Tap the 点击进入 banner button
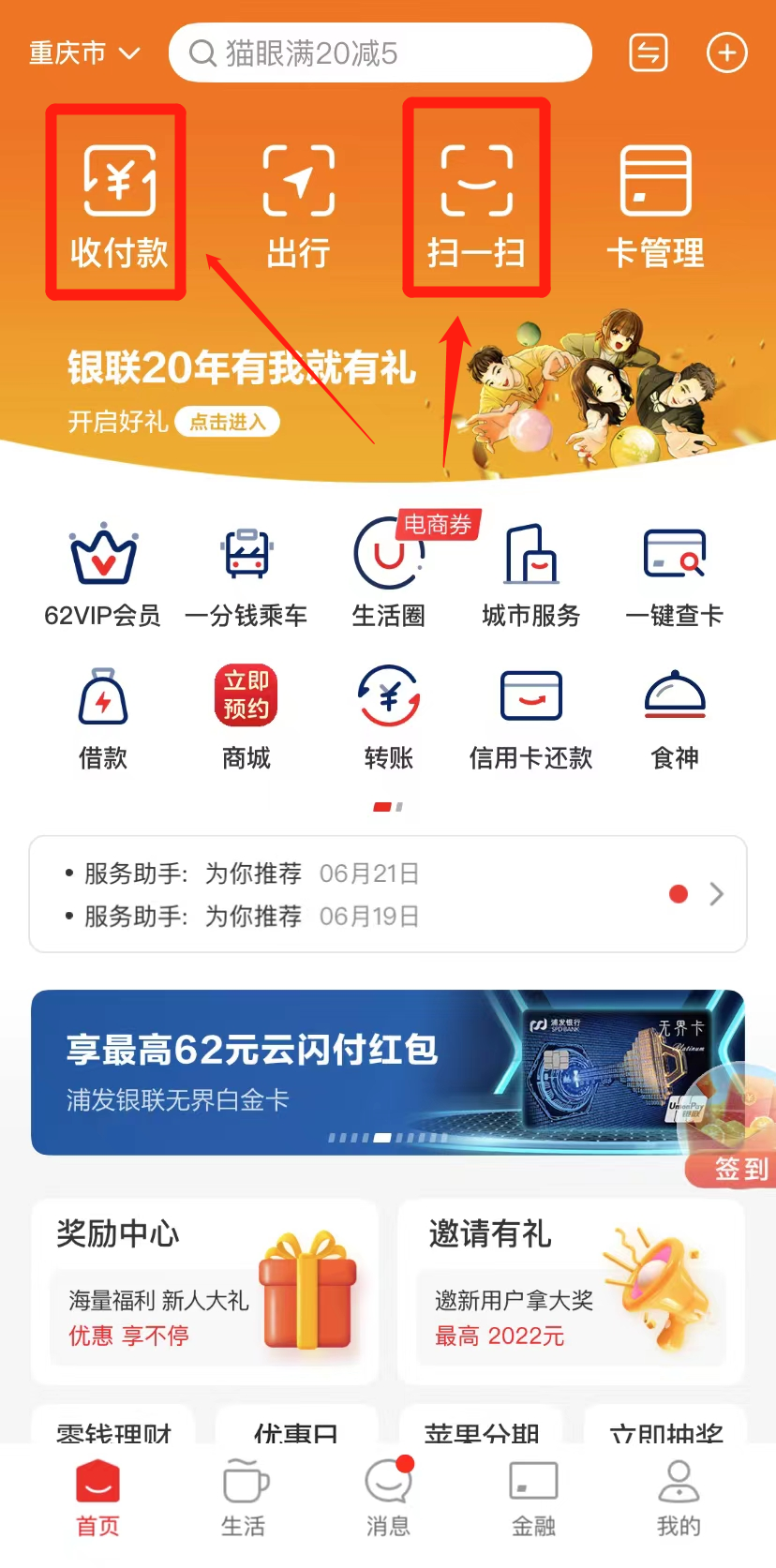The image size is (776, 1568). click(228, 423)
